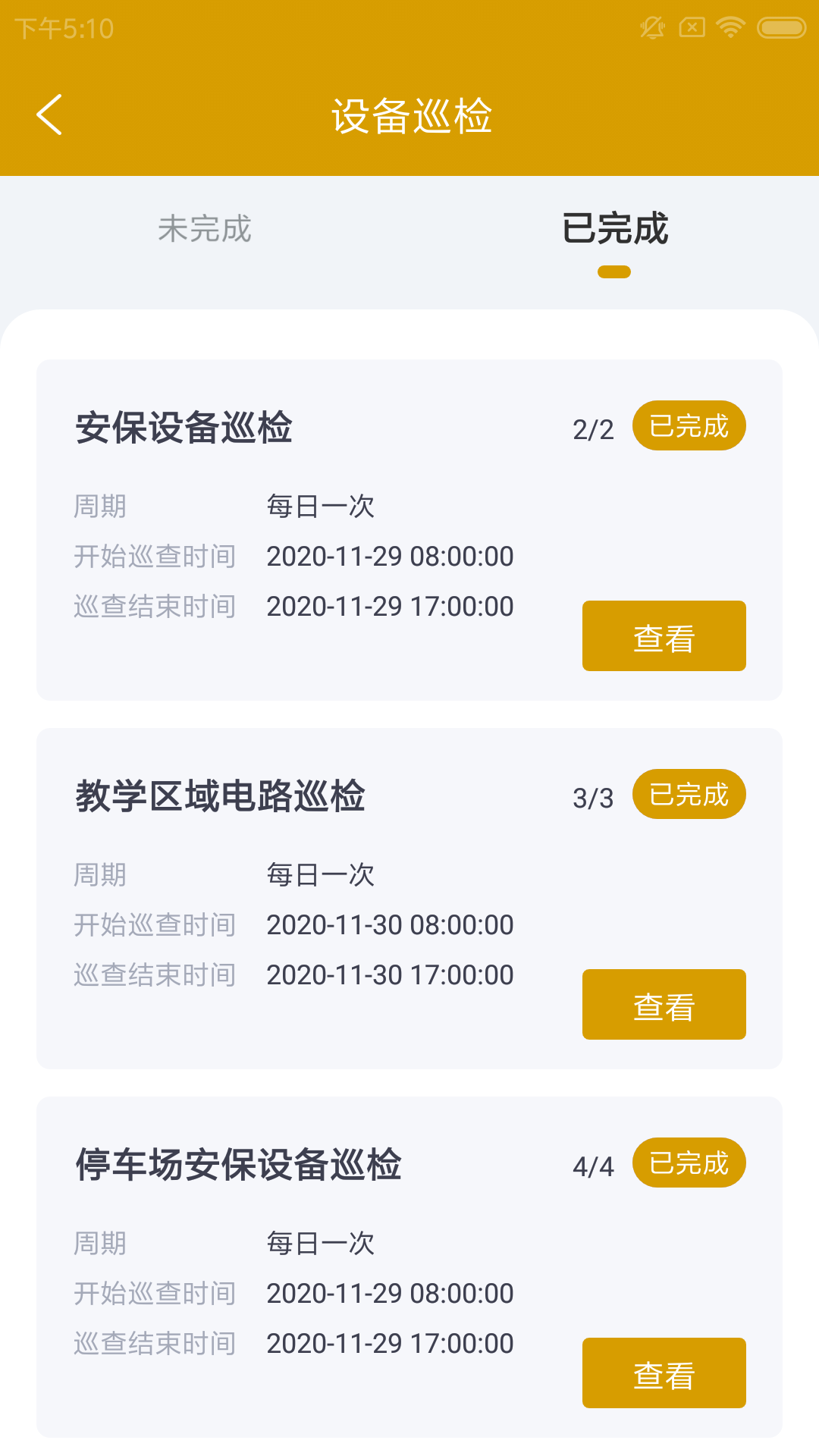Viewport: 819px width, 1456px height.
Task: Tap the no-SIM icon in the status bar
Action: coord(691,27)
